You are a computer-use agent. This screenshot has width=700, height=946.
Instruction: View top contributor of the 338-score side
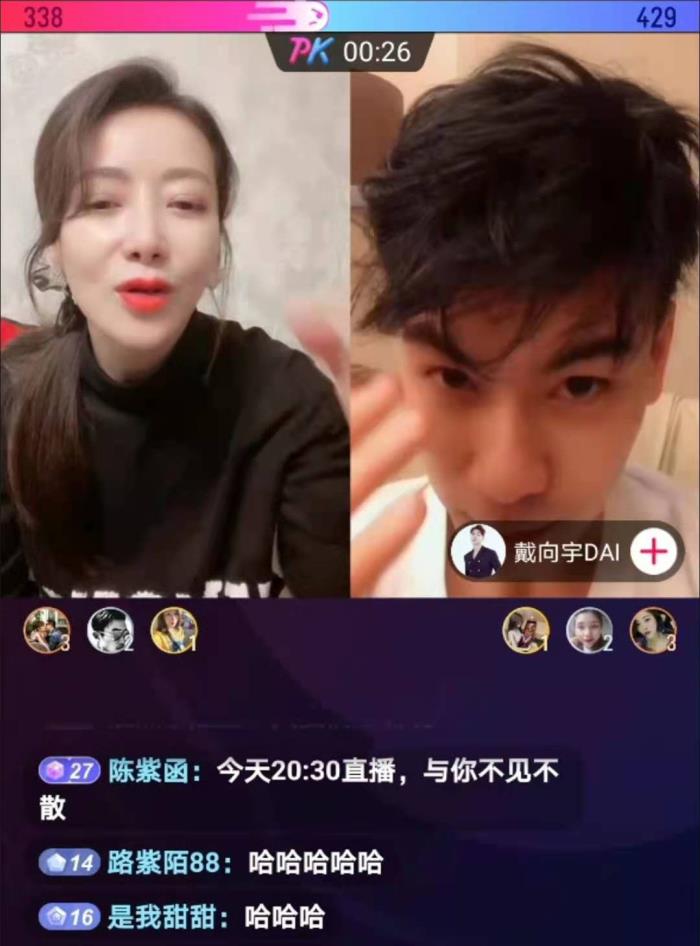(x=173, y=630)
